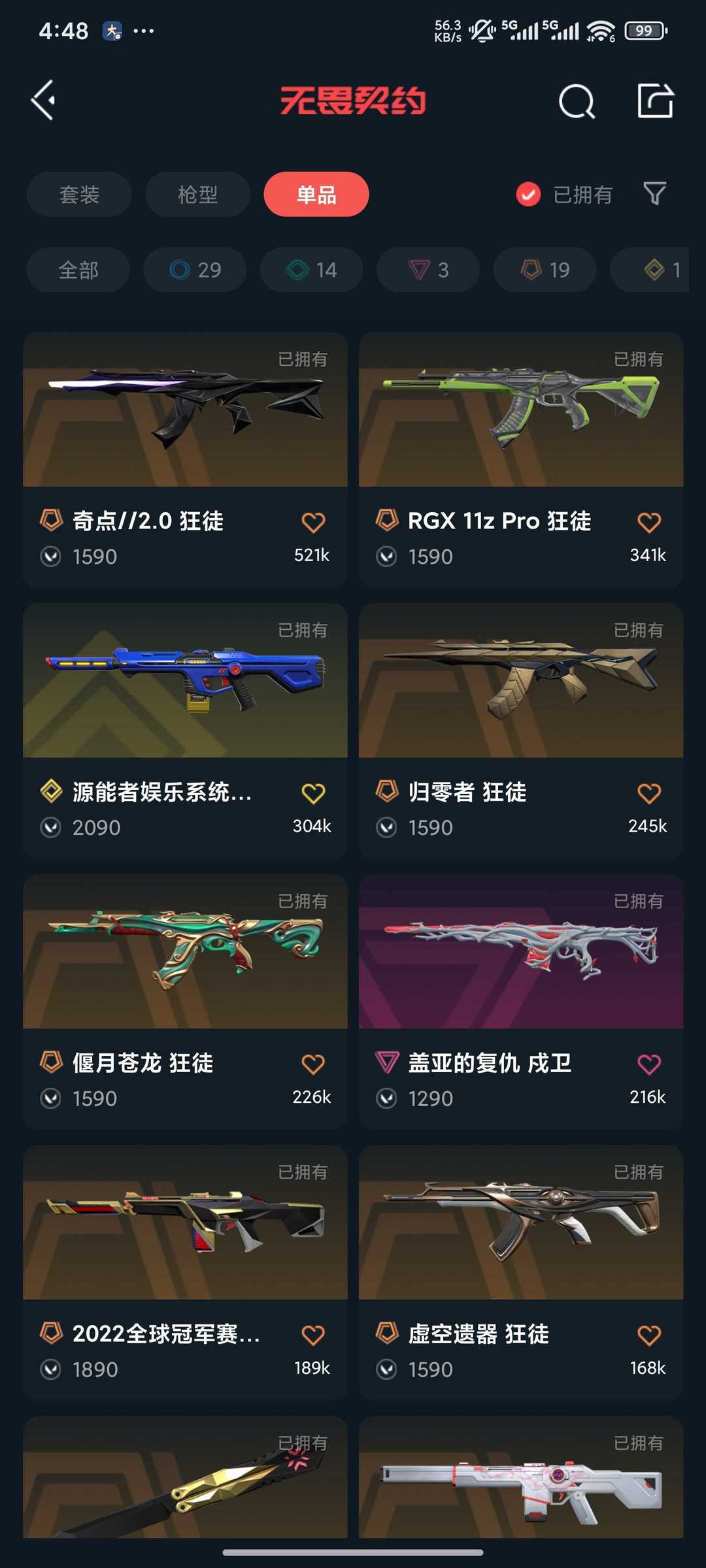
Task: Filter by the rarity chip showing 14
Action: pyautogui.click(x=311, y=269)
